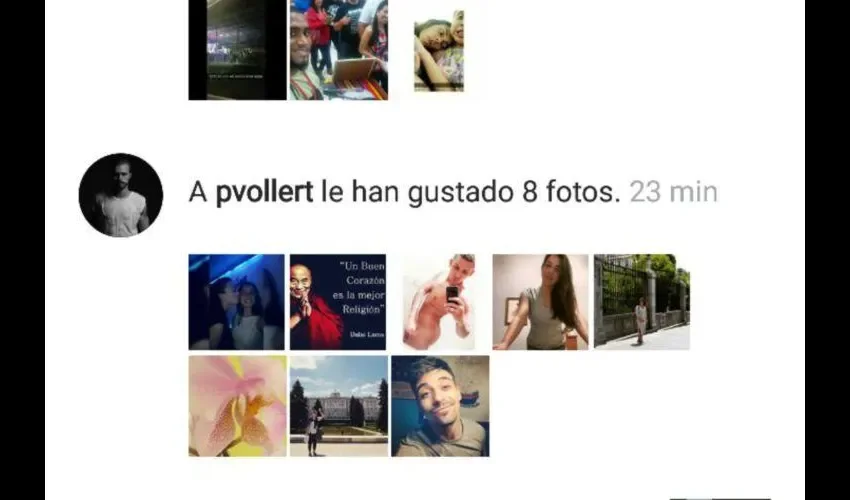Open the smiling man selfie photo
The height and width of the screenshot is (500, 850).
coord(439,405)
